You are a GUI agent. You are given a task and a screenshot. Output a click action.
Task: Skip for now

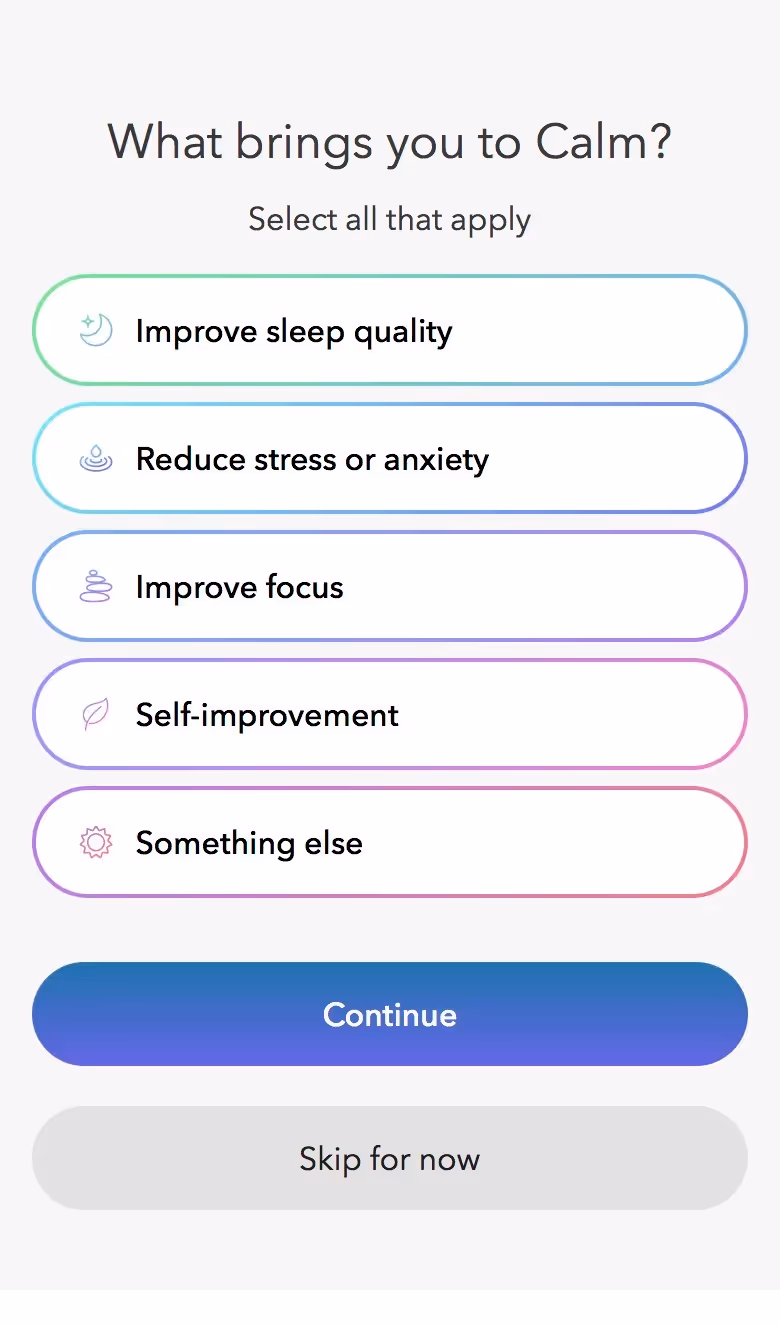[390, 1158]
